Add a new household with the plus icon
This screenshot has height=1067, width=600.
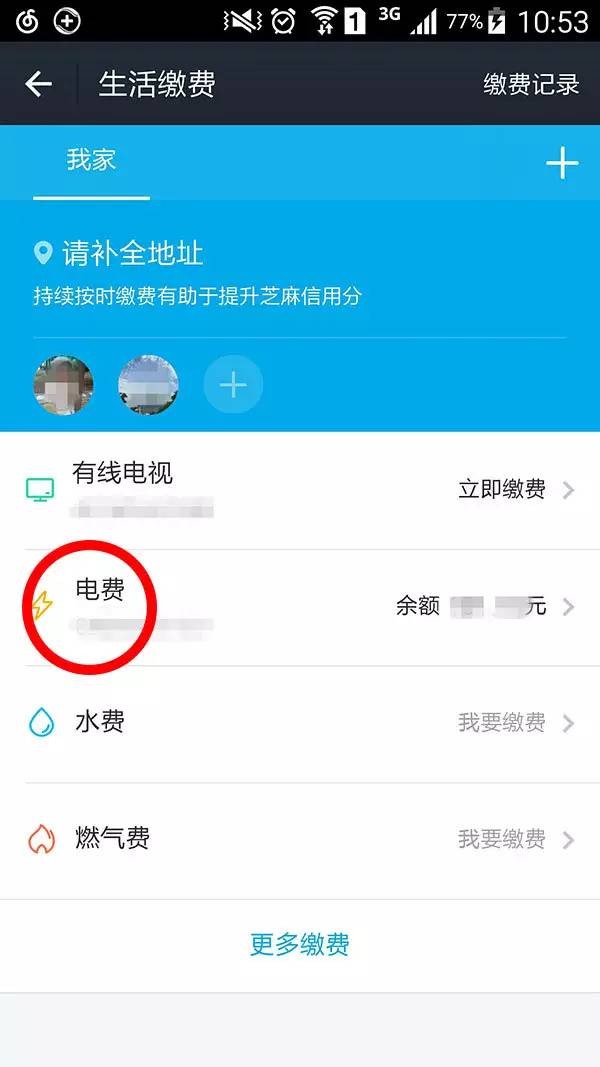point(562,163)
